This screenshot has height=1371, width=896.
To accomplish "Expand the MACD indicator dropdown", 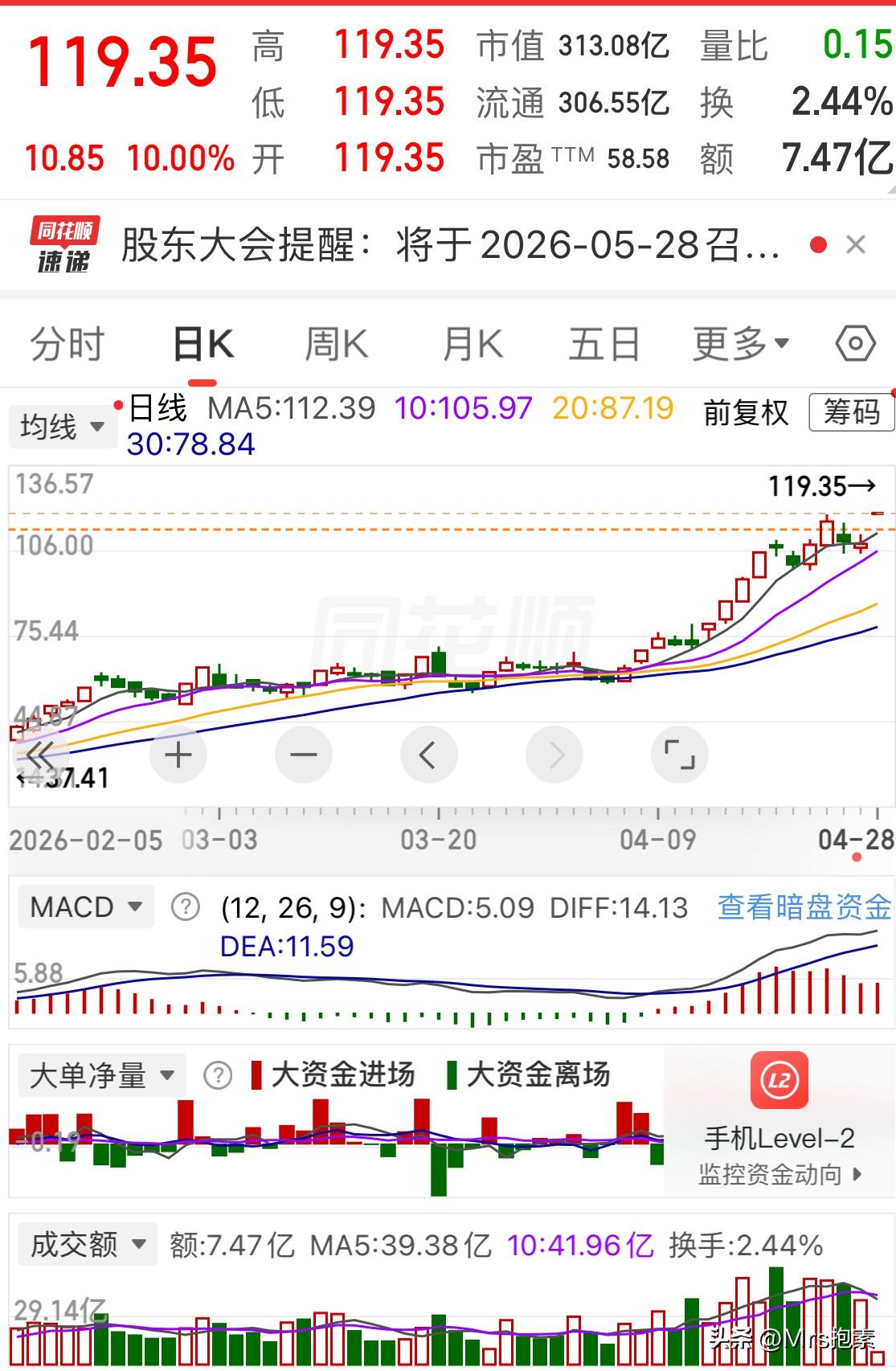I will click(85, 907).
